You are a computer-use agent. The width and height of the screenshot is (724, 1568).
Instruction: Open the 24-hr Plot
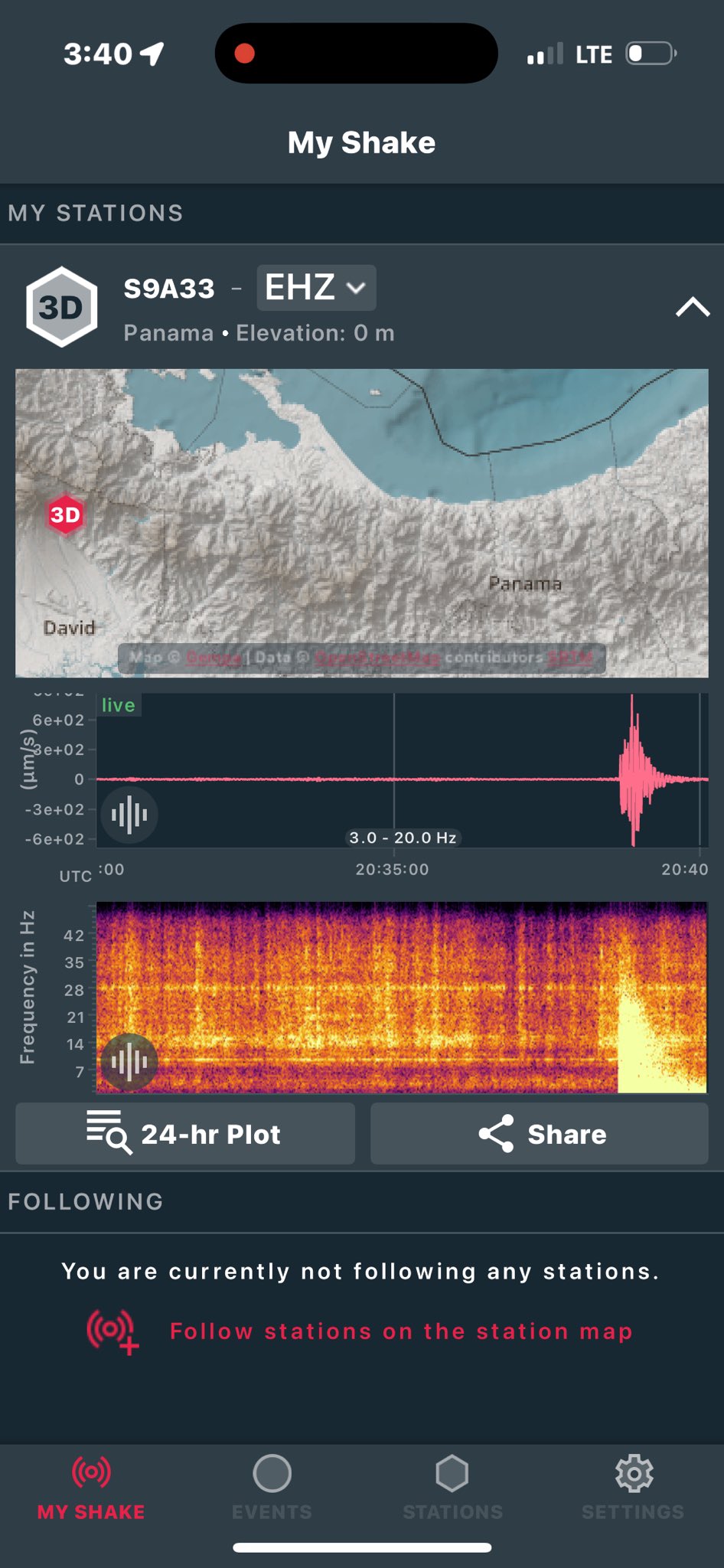(185, 1134)
